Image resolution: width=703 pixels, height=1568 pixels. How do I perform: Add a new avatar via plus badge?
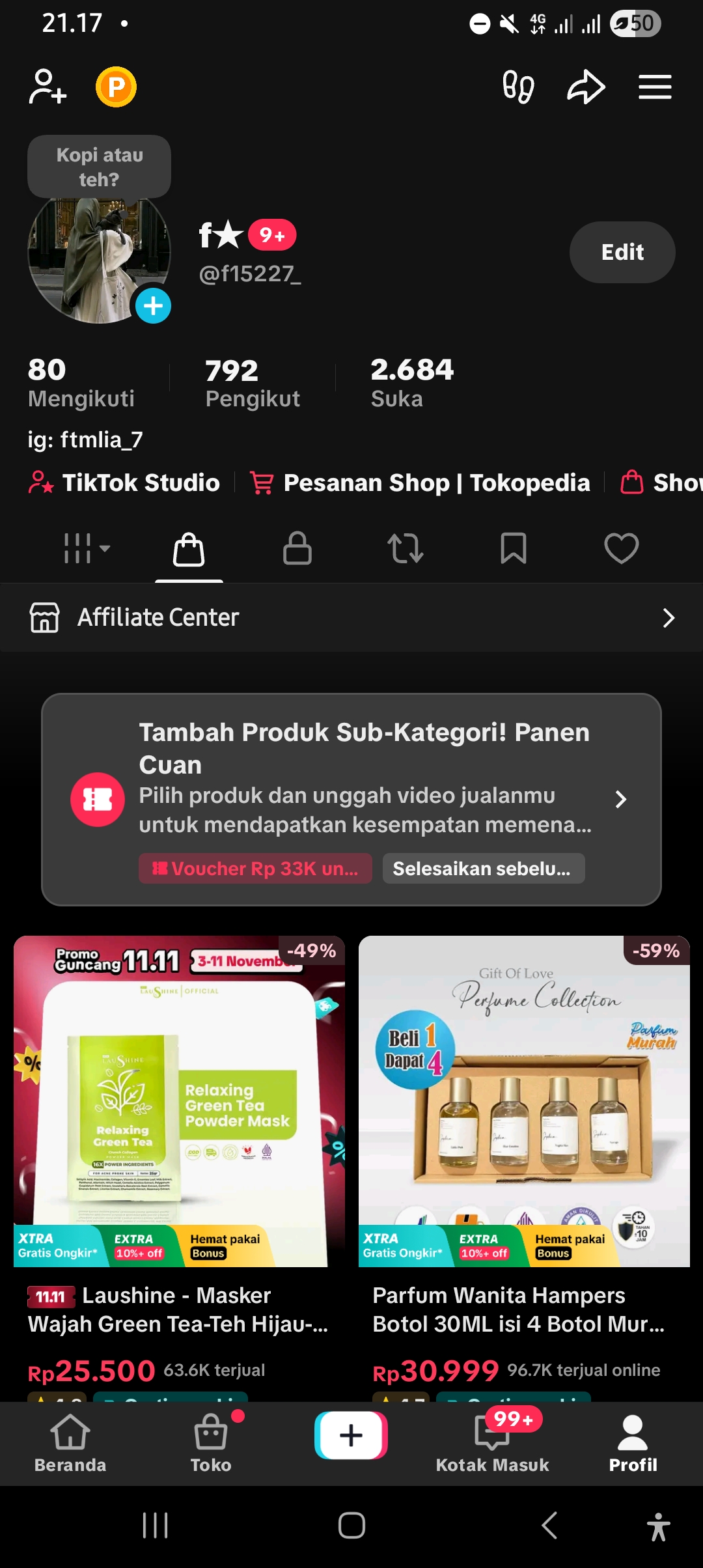point(154,305)
